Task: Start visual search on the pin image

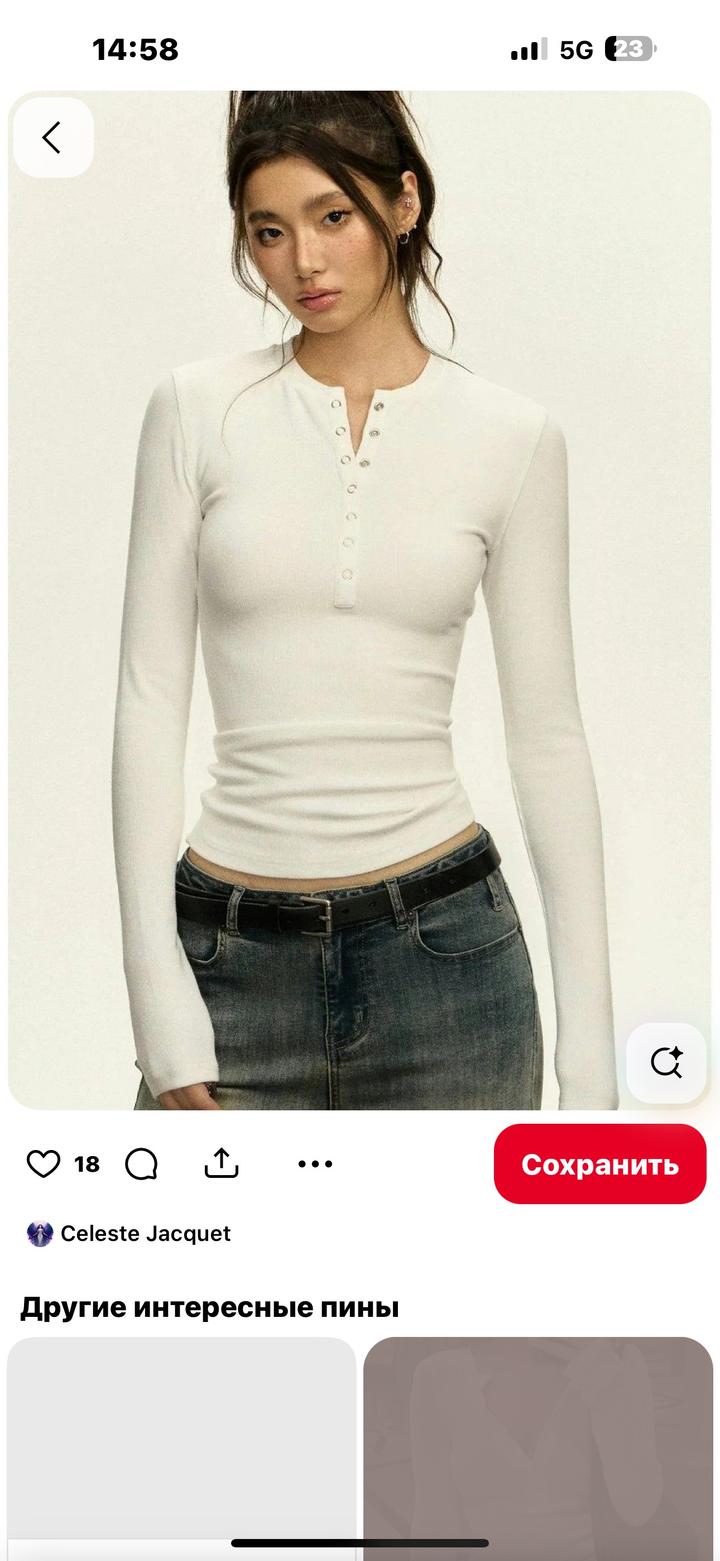Action: tap(666, 1062)
